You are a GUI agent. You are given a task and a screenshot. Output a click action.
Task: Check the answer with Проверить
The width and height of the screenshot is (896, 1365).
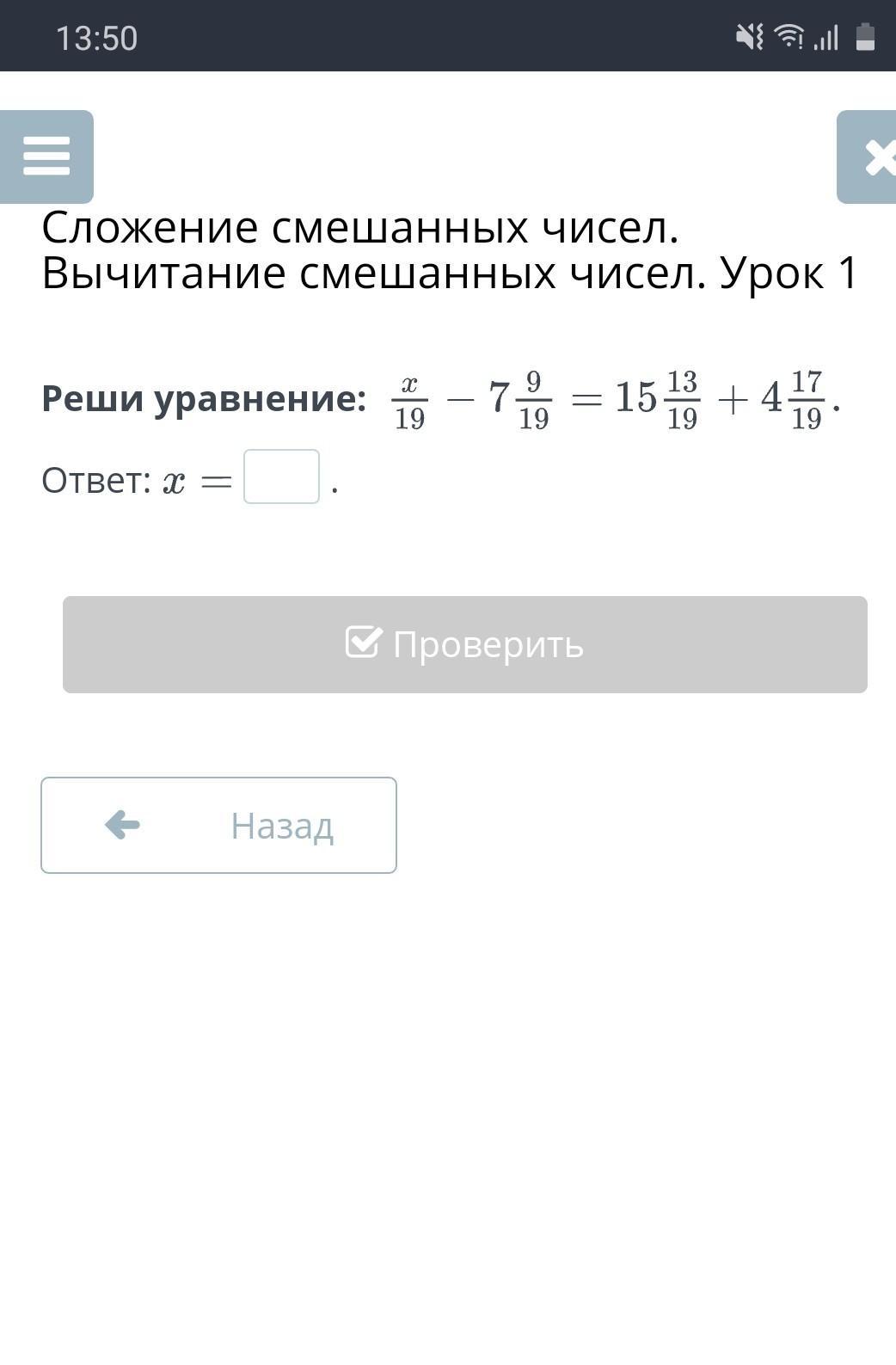pyautogui.click(x=464, y=644)
